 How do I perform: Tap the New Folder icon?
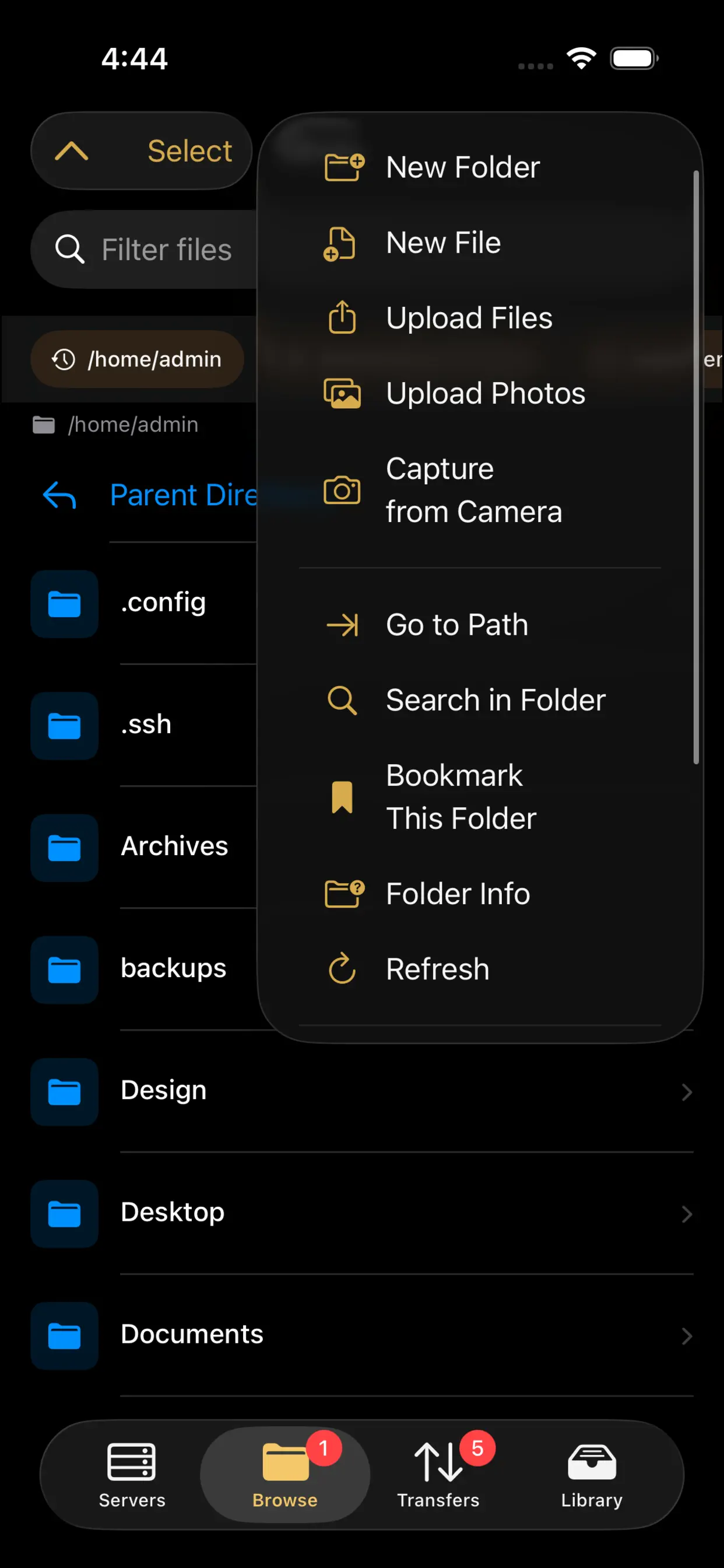pyautogui.click(x=344, y=167)
